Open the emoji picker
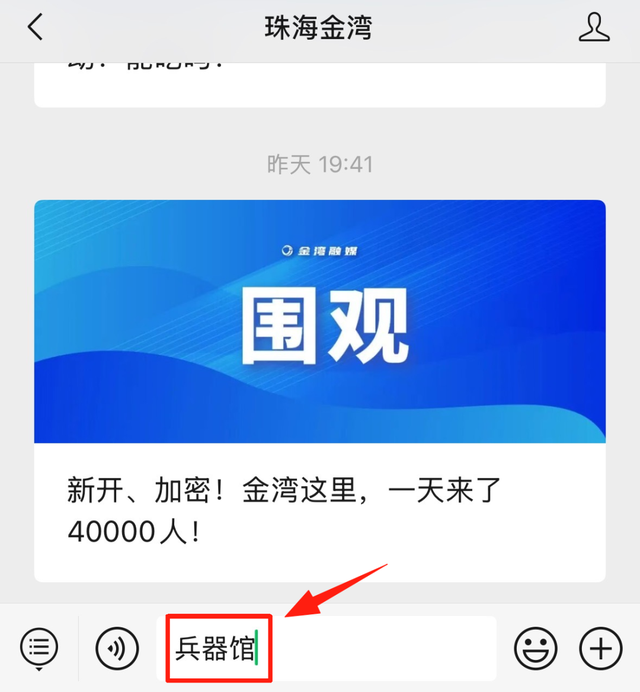This screenshot has height=692, width=640. tap(535, 649)
